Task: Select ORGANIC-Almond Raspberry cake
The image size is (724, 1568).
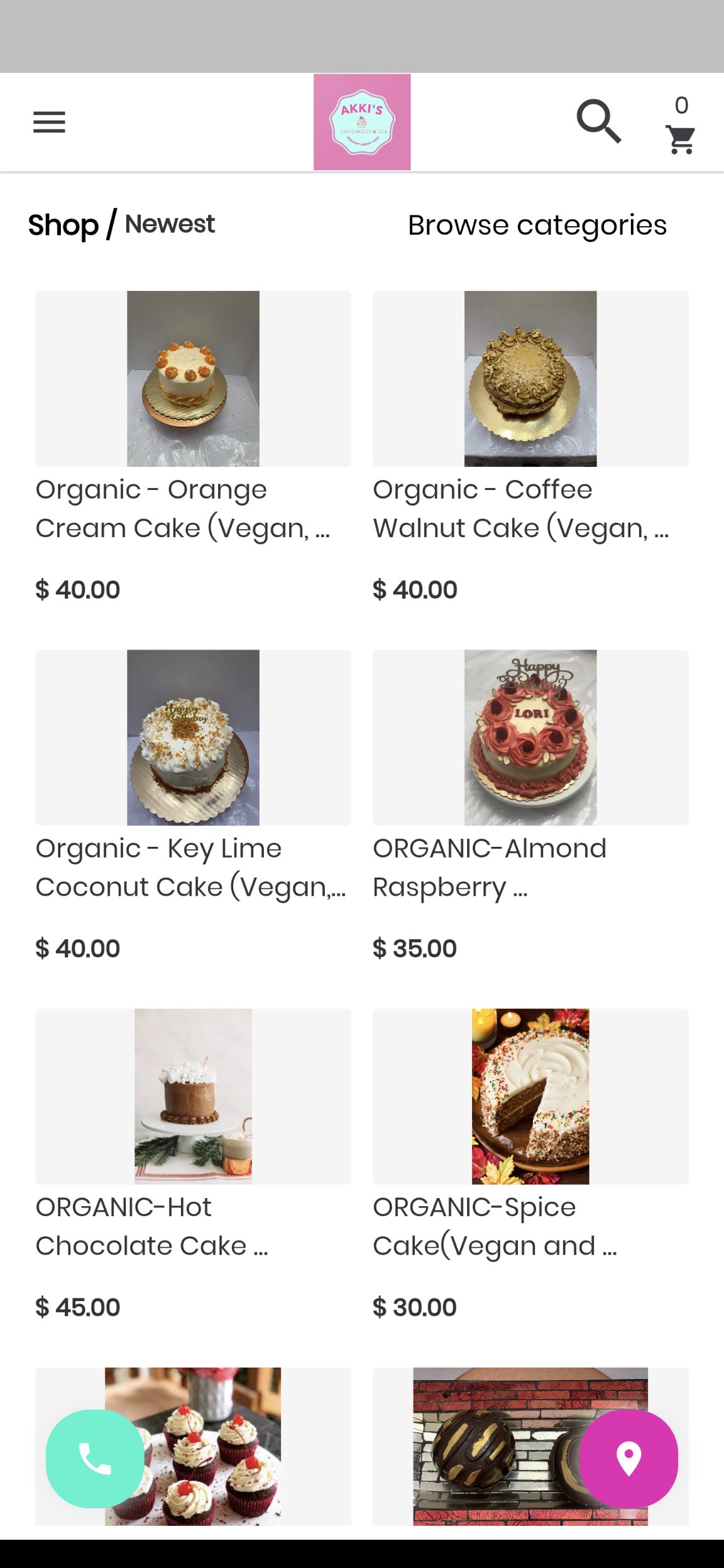Action: click(x=530, y=738)
